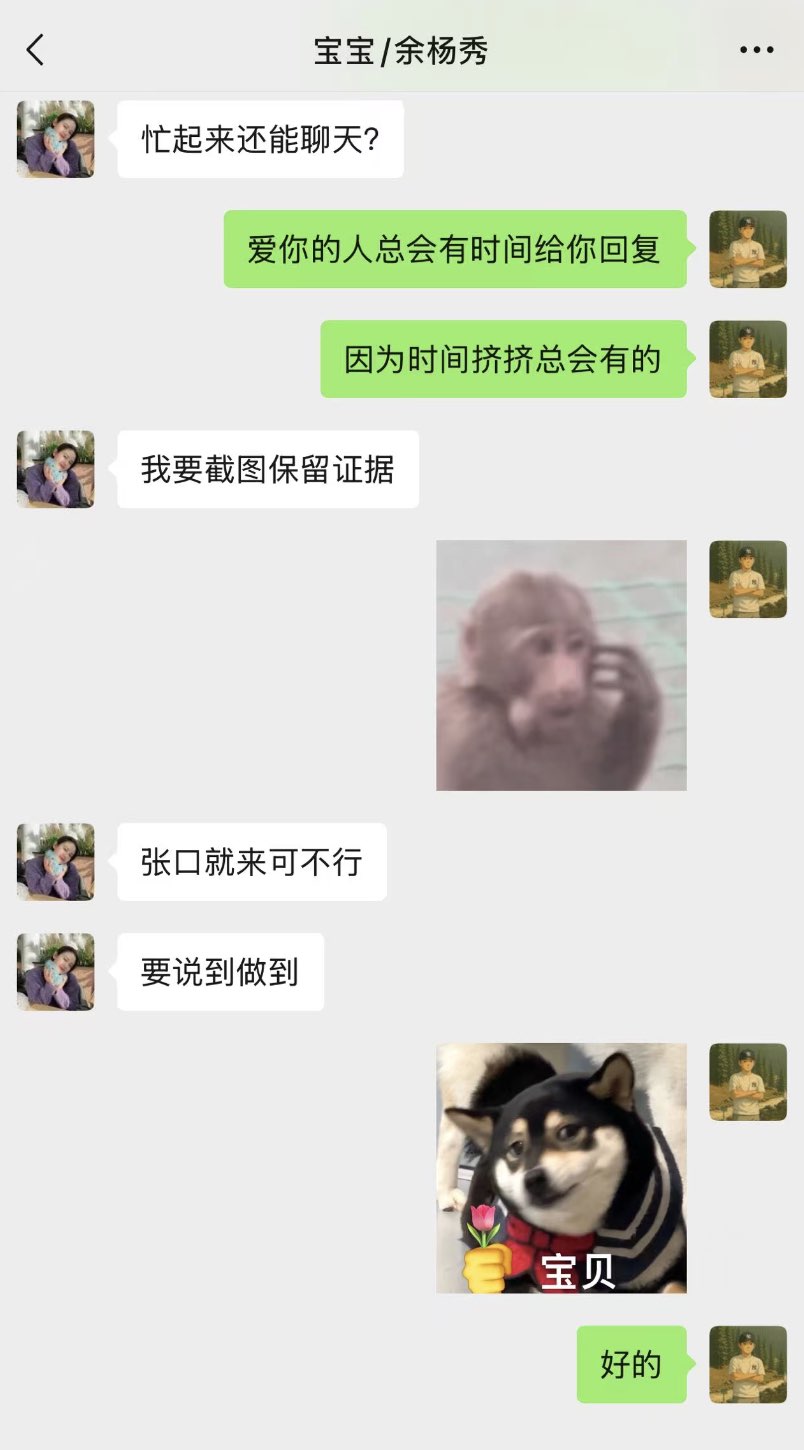Image resolution: width=804 pixels, height=1450 pixels.
Task: Open the three-dot chat info menu
Action: pyautogui.click(x=756, y=50)
